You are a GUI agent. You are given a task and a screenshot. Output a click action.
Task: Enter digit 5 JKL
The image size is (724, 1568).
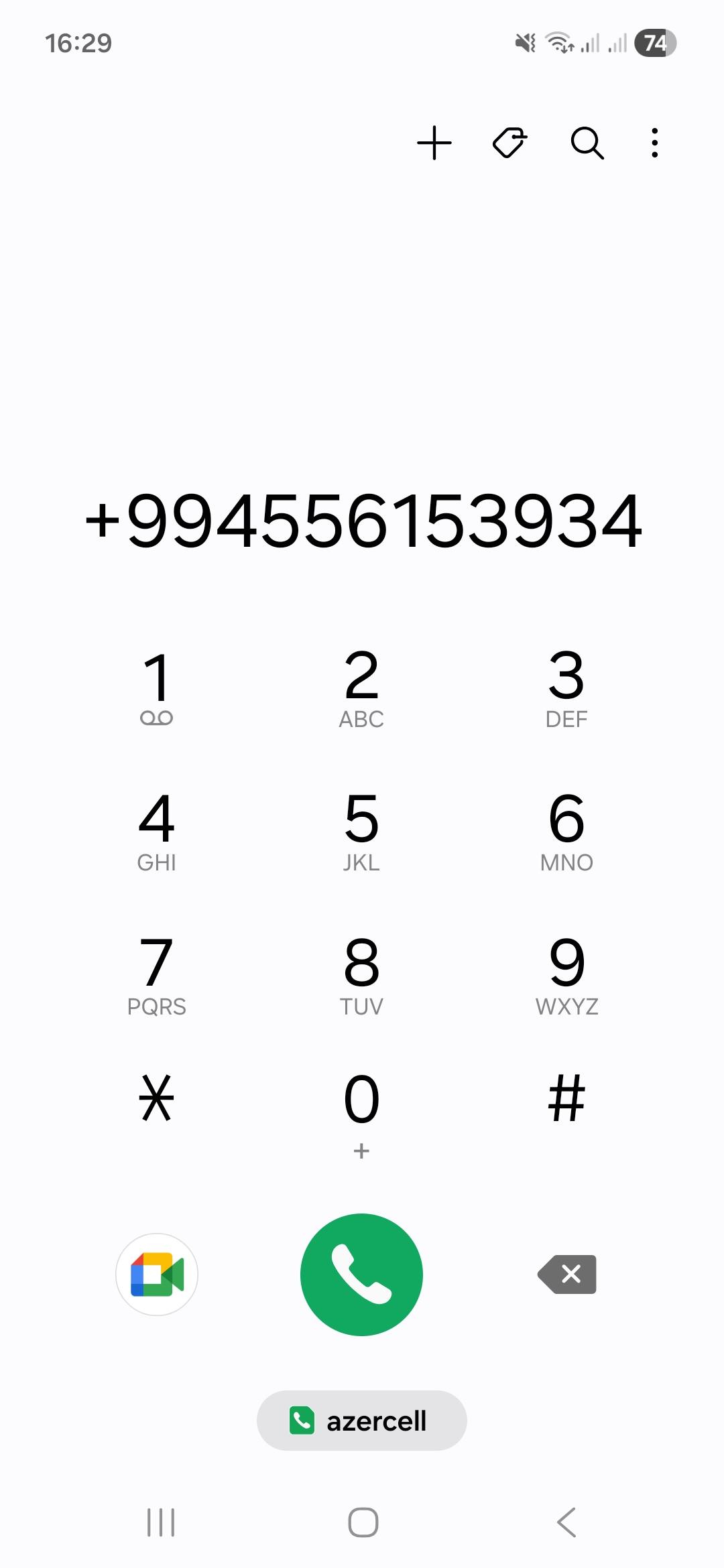(361, 830)
